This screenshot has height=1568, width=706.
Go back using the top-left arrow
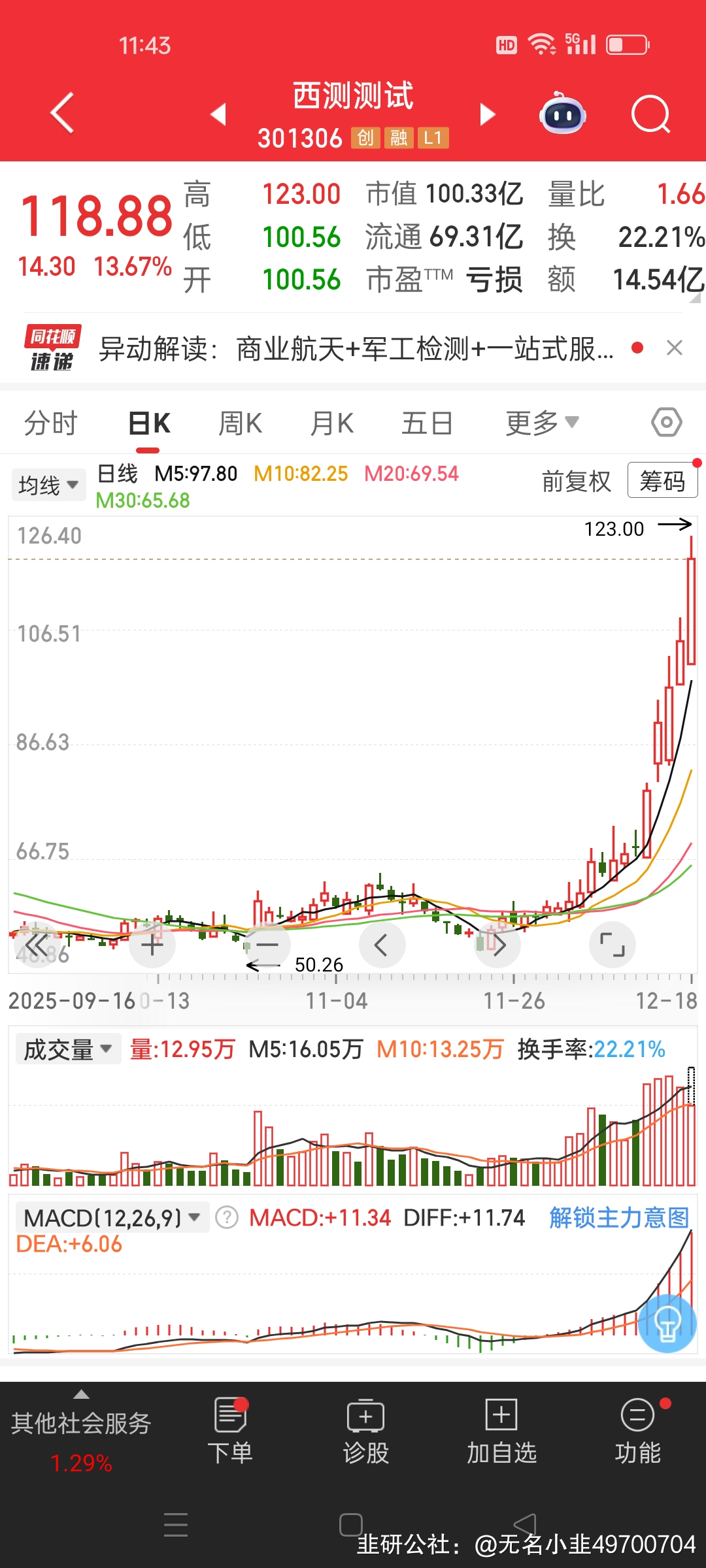click(62, 113)
